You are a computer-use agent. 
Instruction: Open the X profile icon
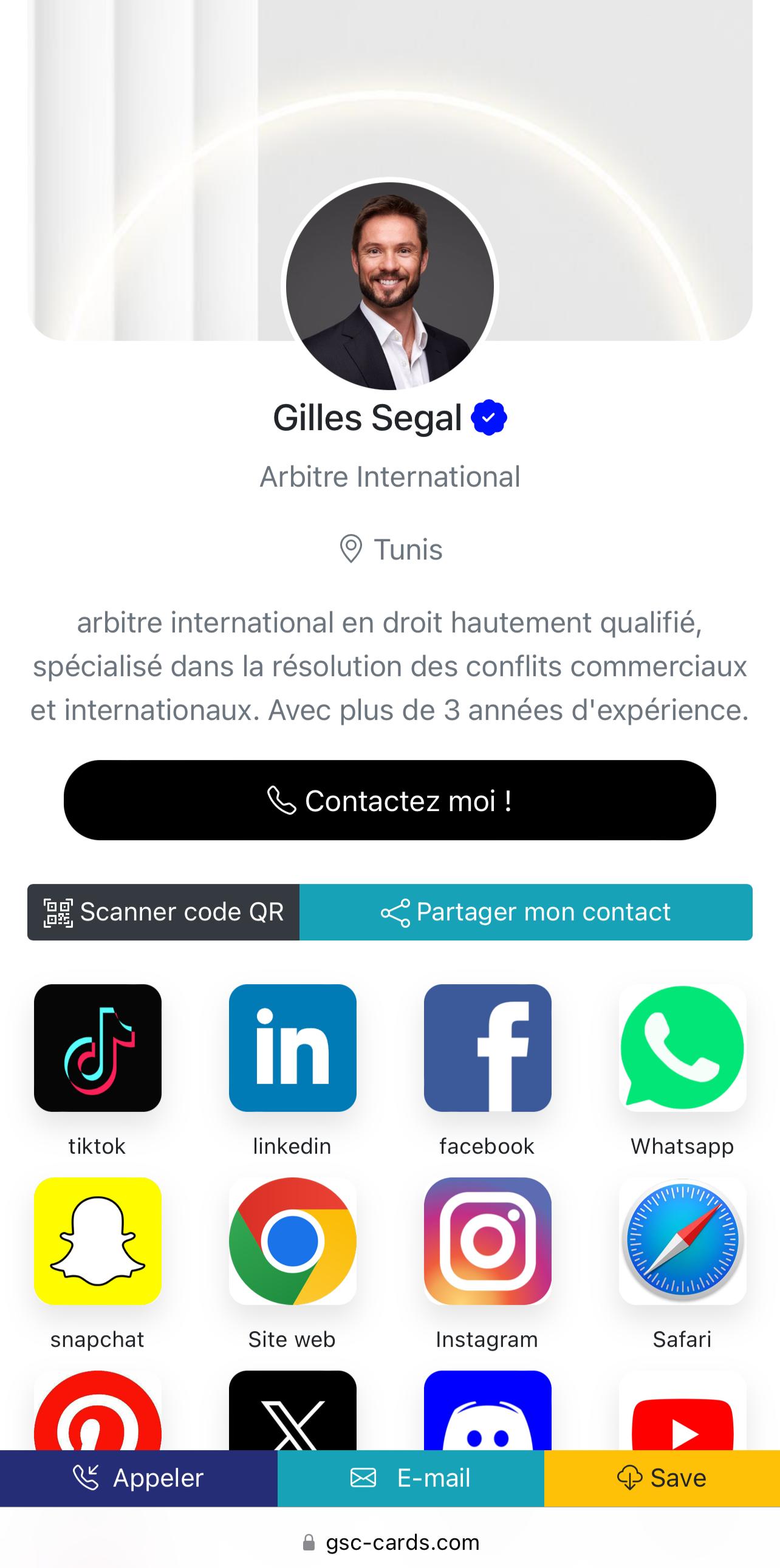tap(292, 1412)
